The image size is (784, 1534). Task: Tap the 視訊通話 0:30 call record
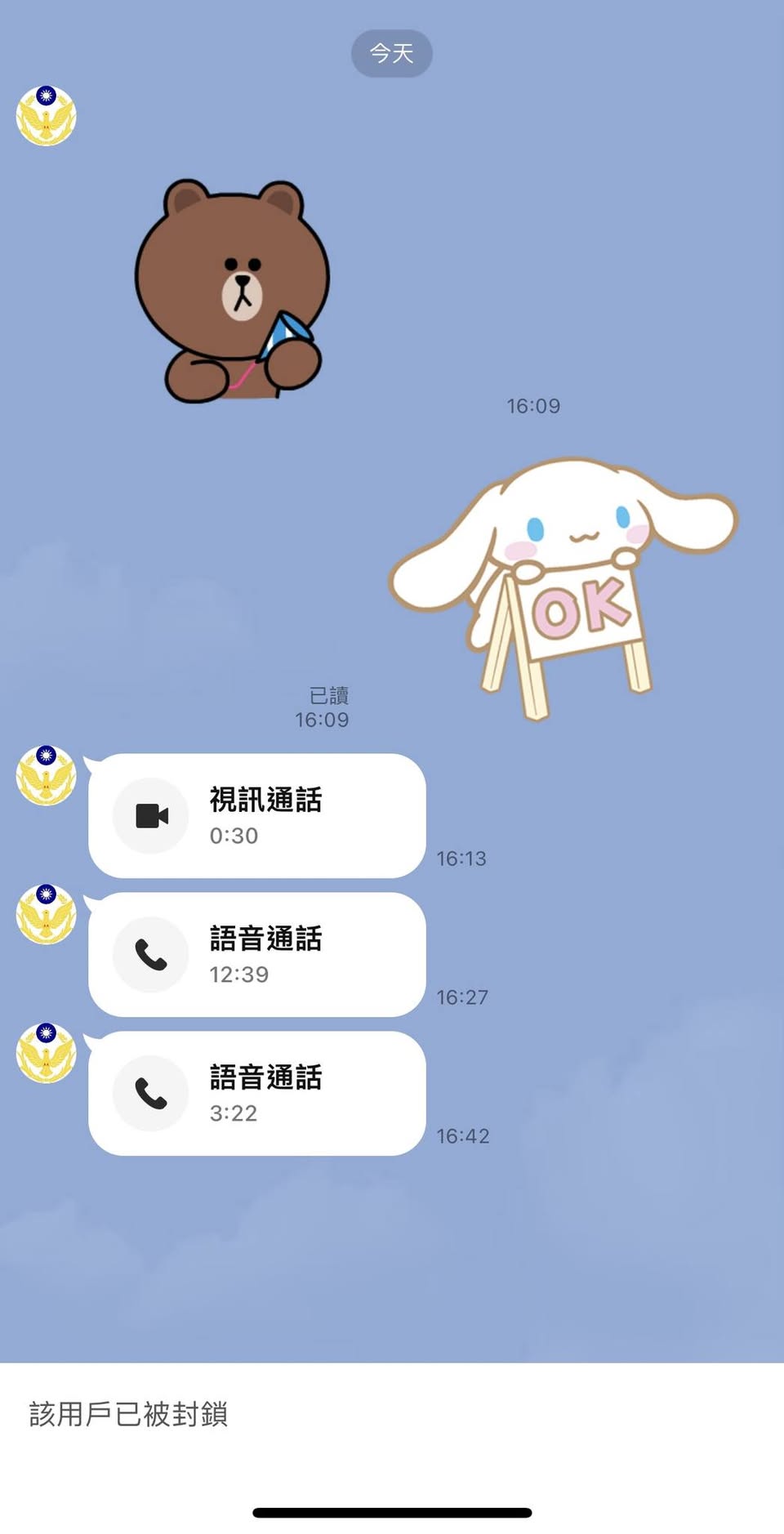pos(256,815)
